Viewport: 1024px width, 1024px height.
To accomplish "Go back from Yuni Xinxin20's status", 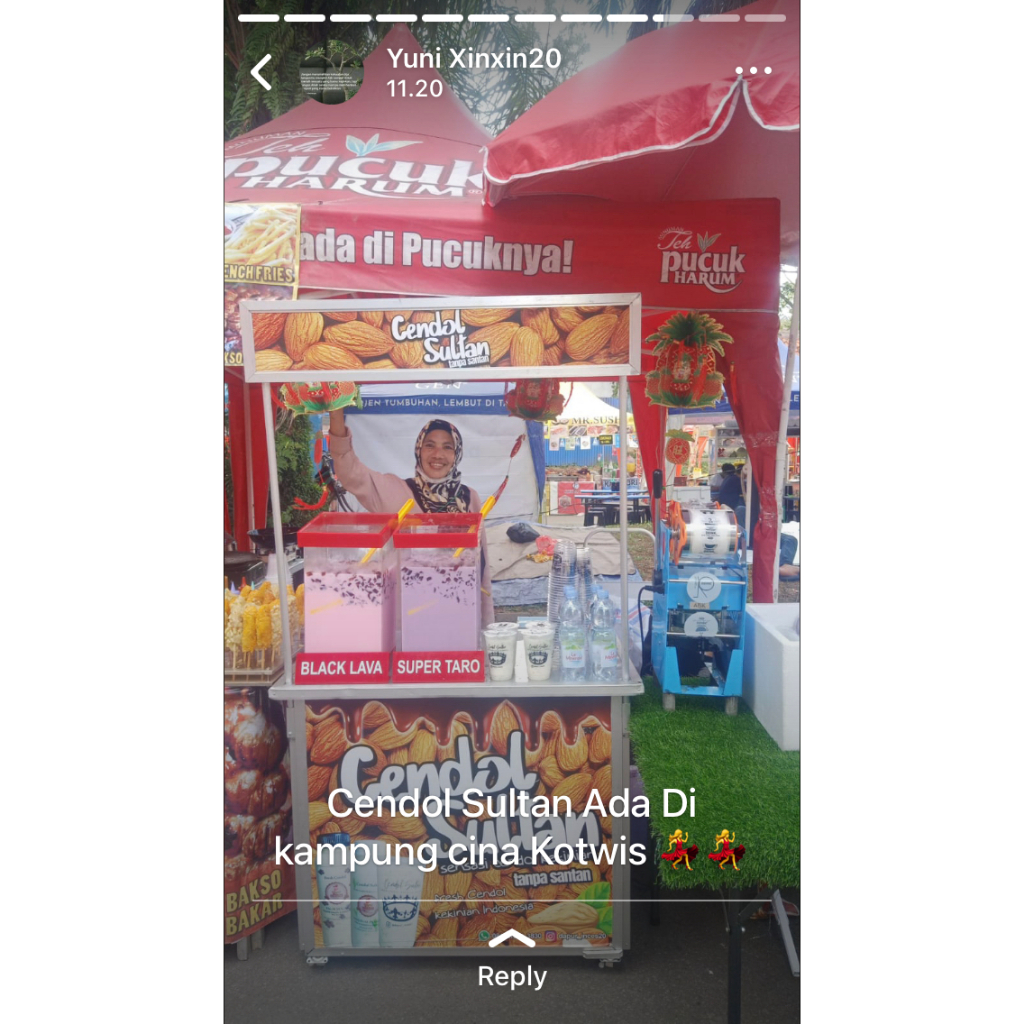I will click(x=261, y=73).
